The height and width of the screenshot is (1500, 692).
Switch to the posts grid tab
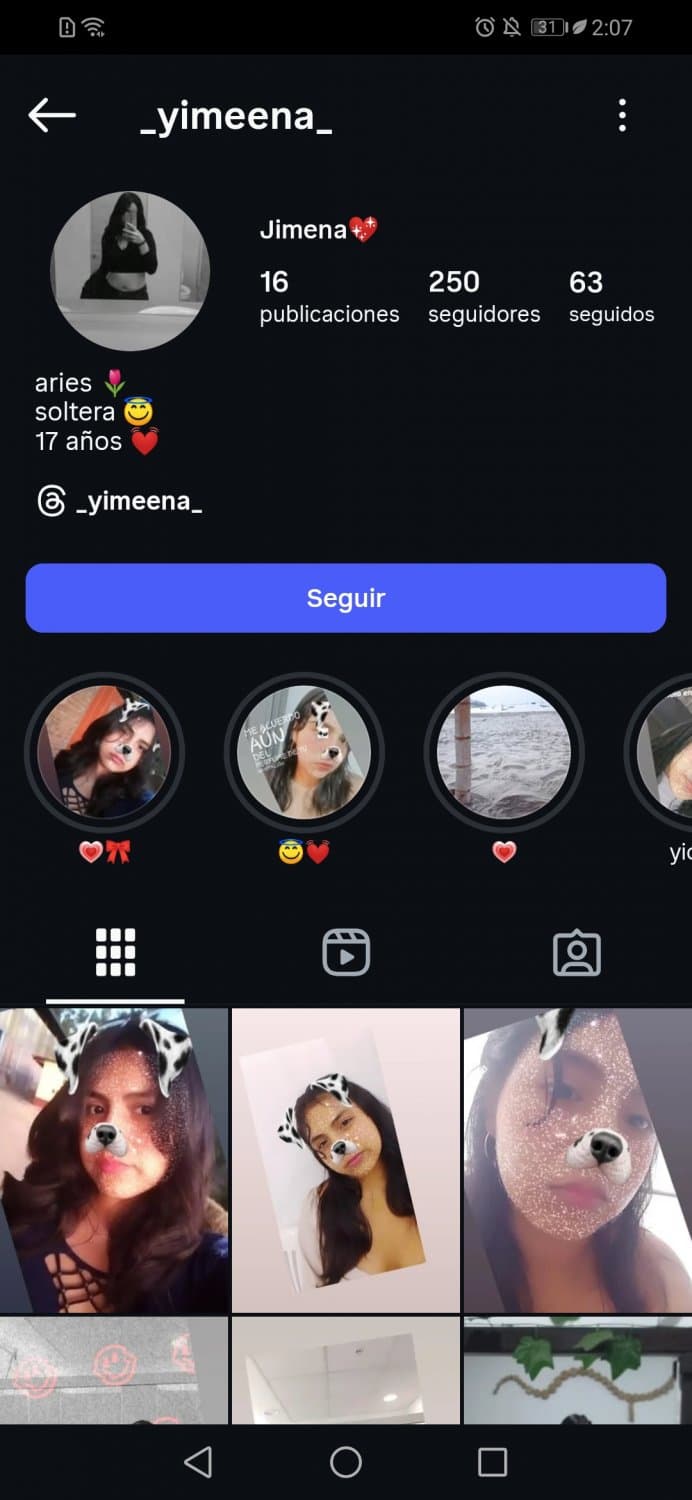pyautogui.click(x=115, y=952)
